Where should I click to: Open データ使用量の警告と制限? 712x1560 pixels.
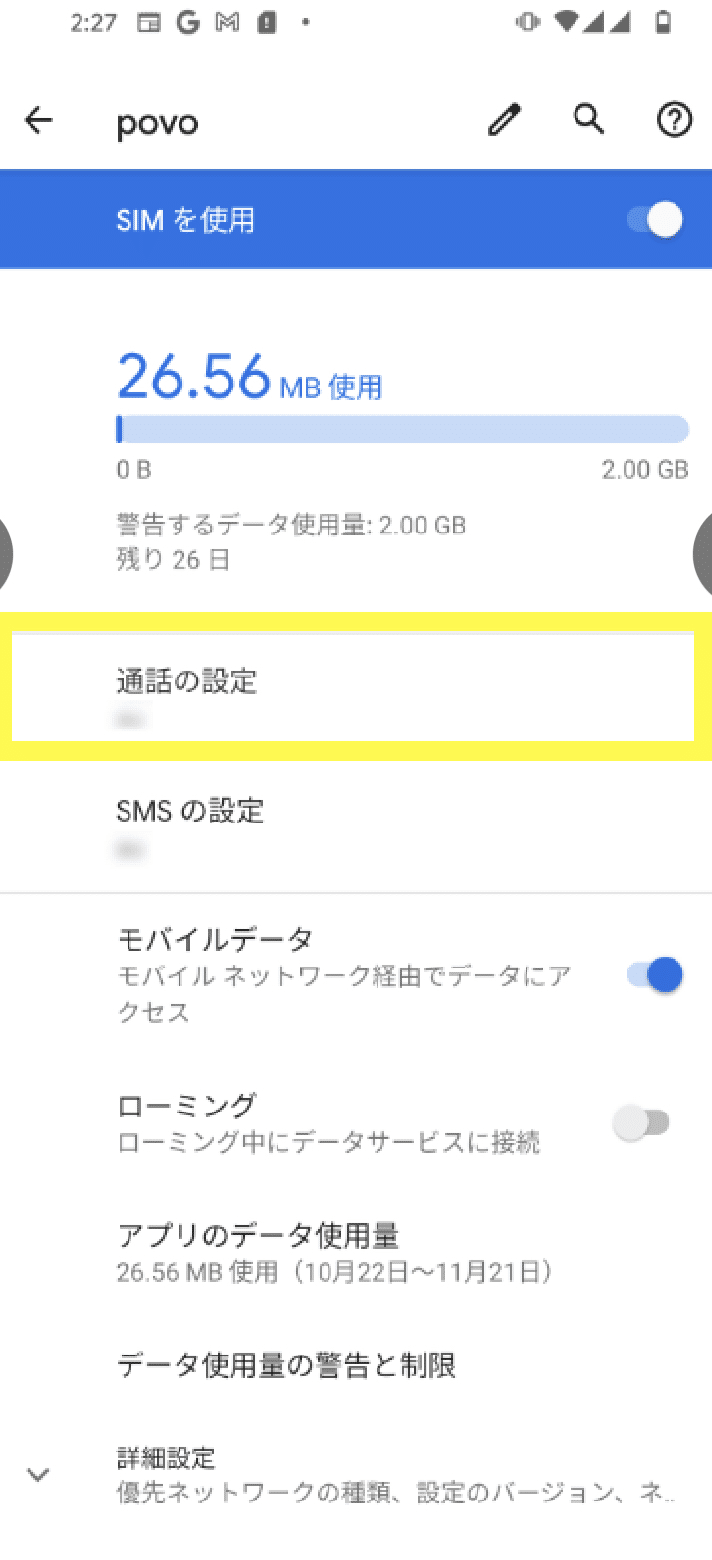356,1365
